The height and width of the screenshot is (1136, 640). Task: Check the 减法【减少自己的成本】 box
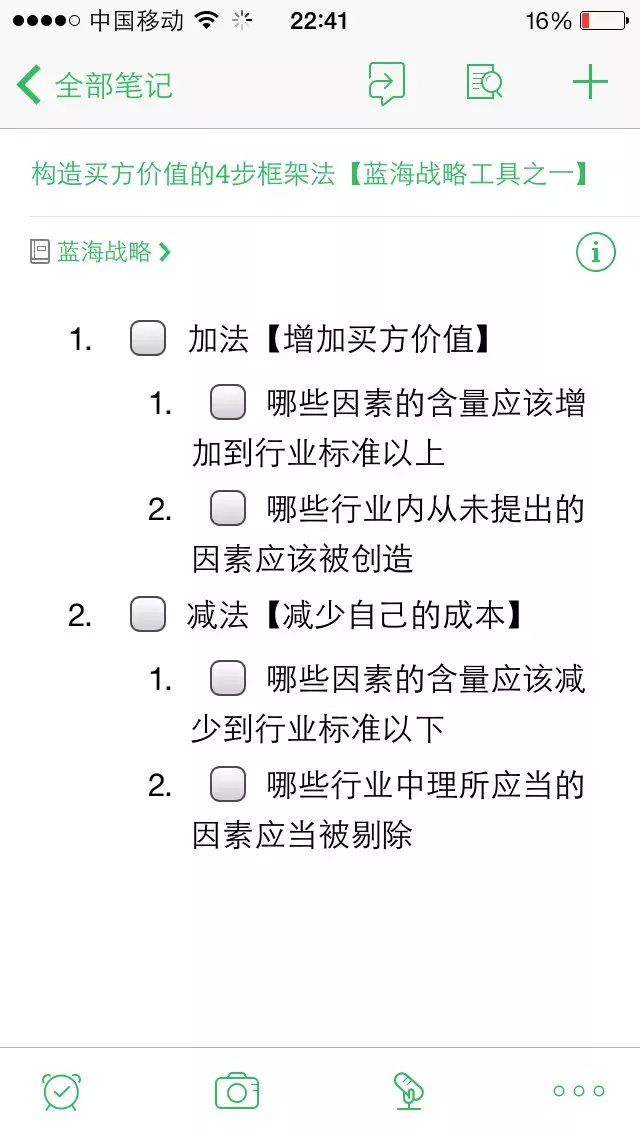[x=148, y=614]
